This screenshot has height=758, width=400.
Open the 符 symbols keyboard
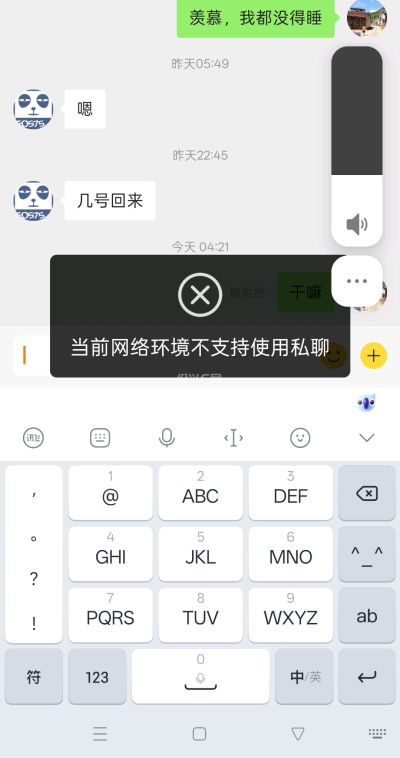coord(34,677)
